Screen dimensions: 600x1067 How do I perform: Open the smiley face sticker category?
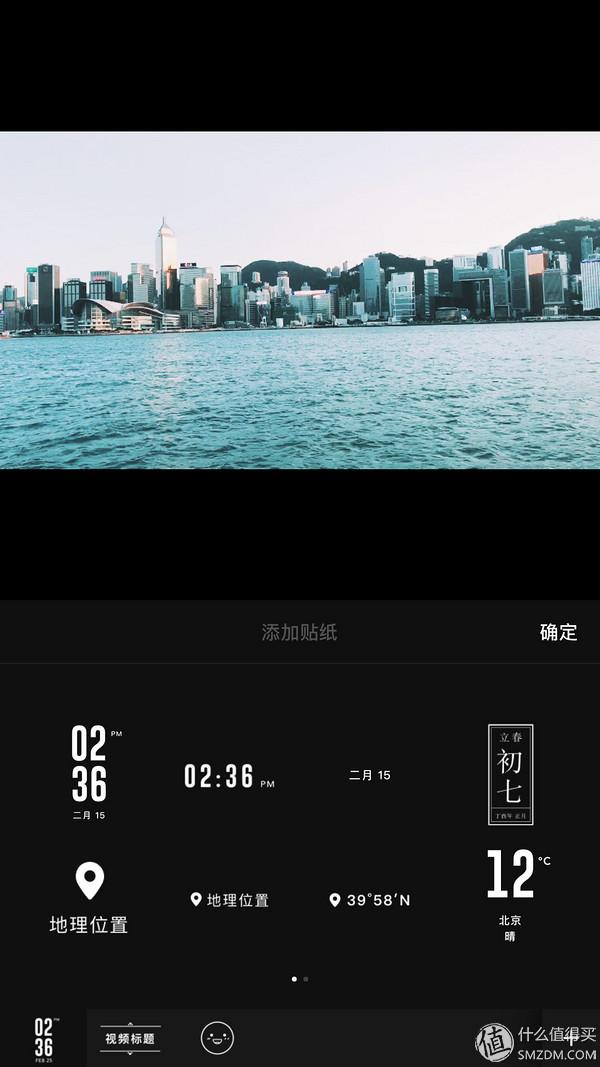pyautogui.click(x=217, y=1038)
